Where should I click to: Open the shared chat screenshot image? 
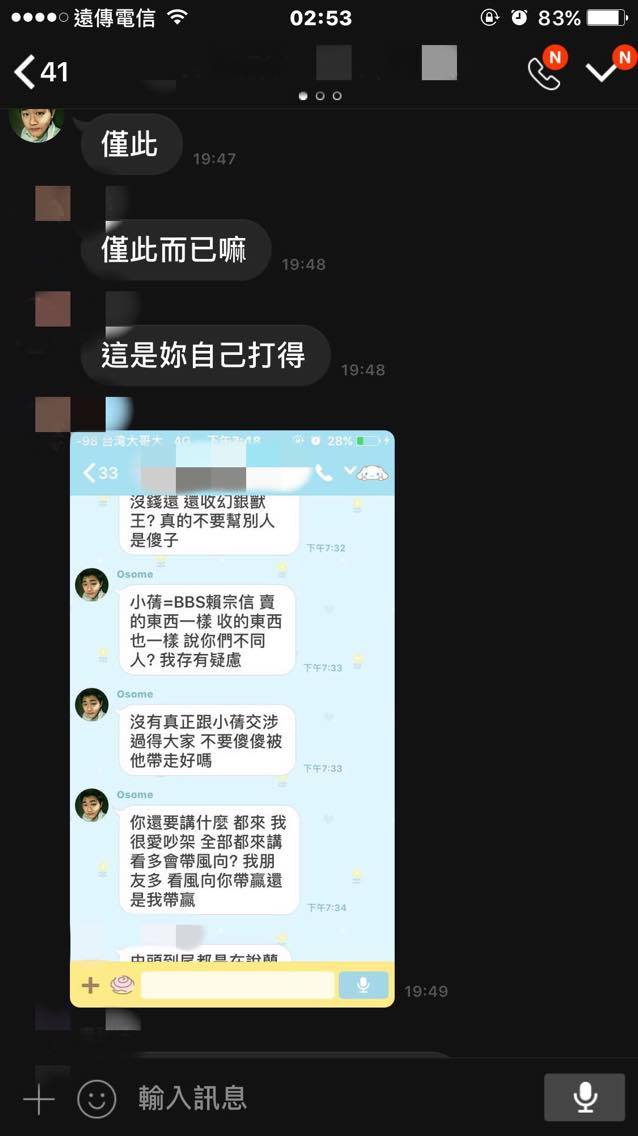click(232, 718)
